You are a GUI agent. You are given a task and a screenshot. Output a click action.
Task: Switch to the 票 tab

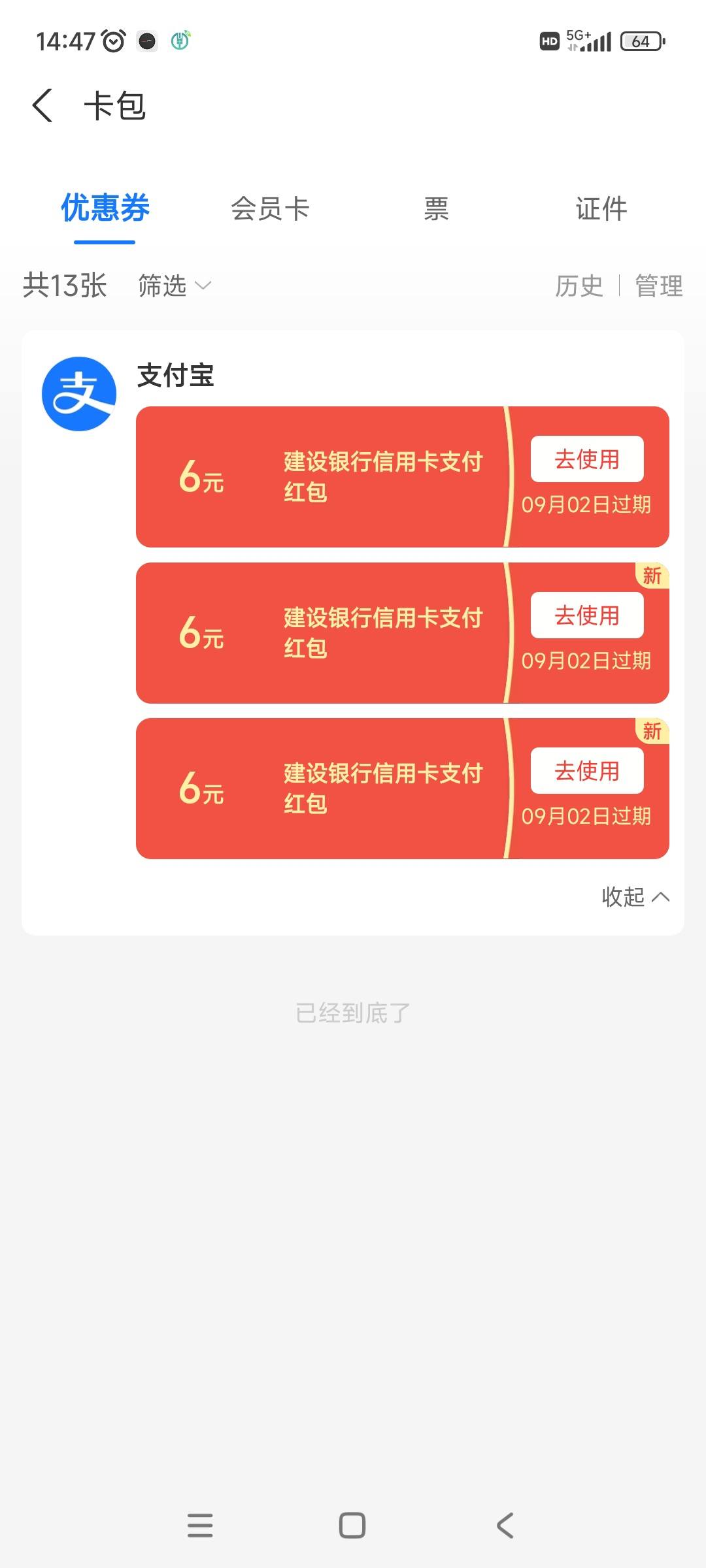[x=436, y=209]
